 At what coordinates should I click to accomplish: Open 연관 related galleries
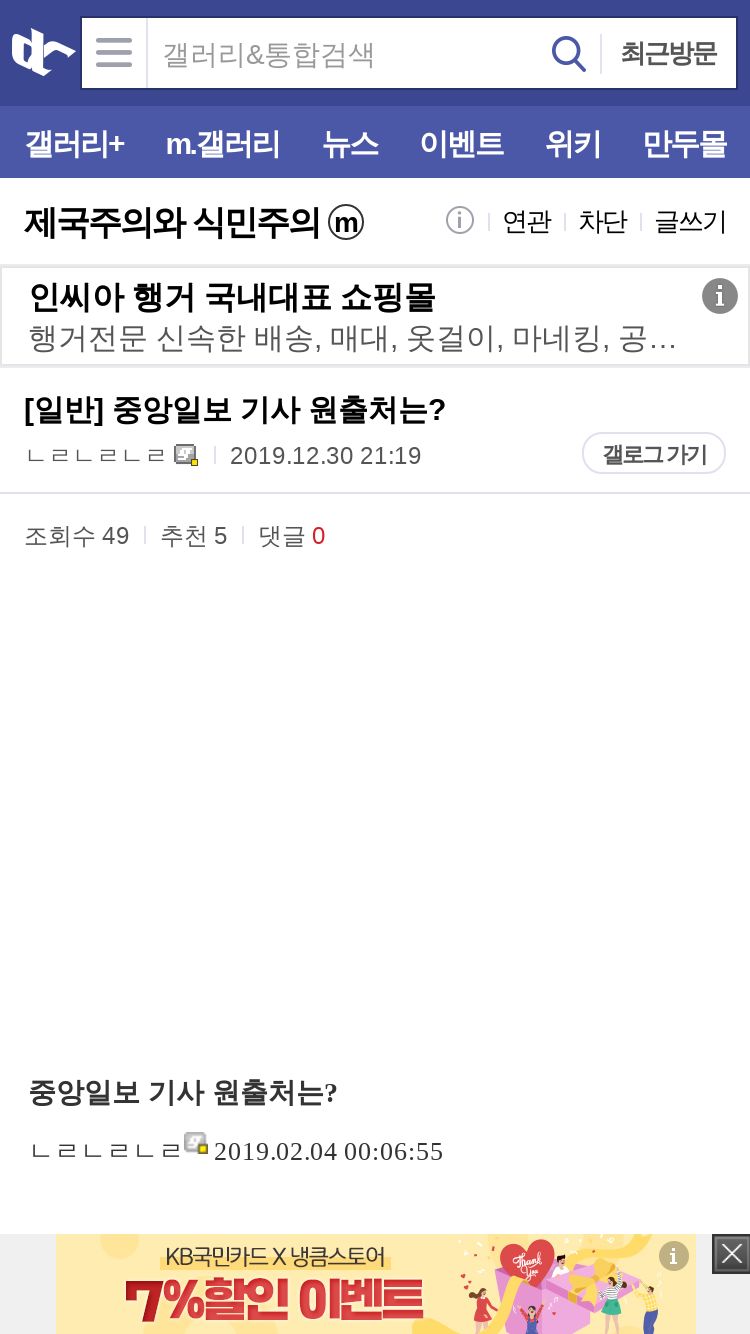527,221
